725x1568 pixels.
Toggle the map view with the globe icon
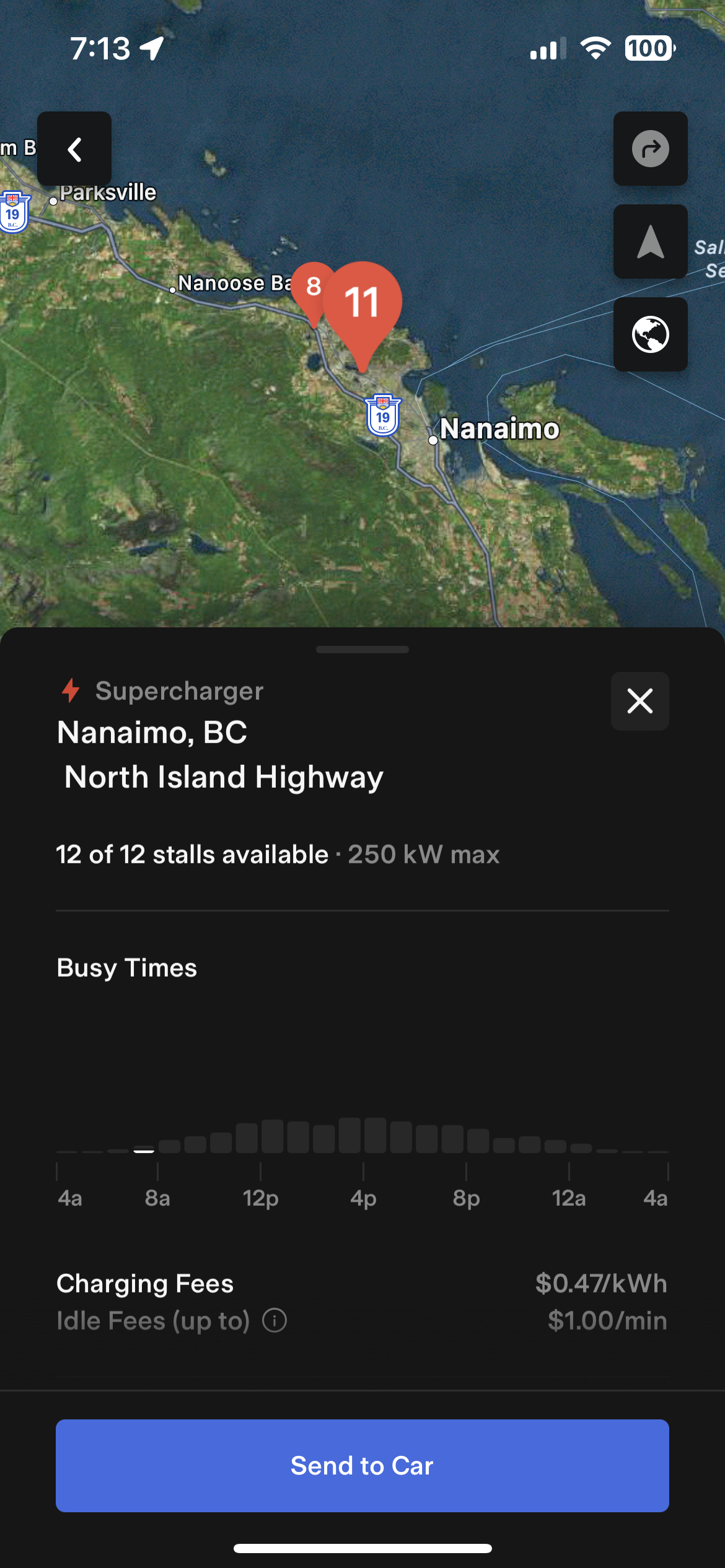click(650, 334)
